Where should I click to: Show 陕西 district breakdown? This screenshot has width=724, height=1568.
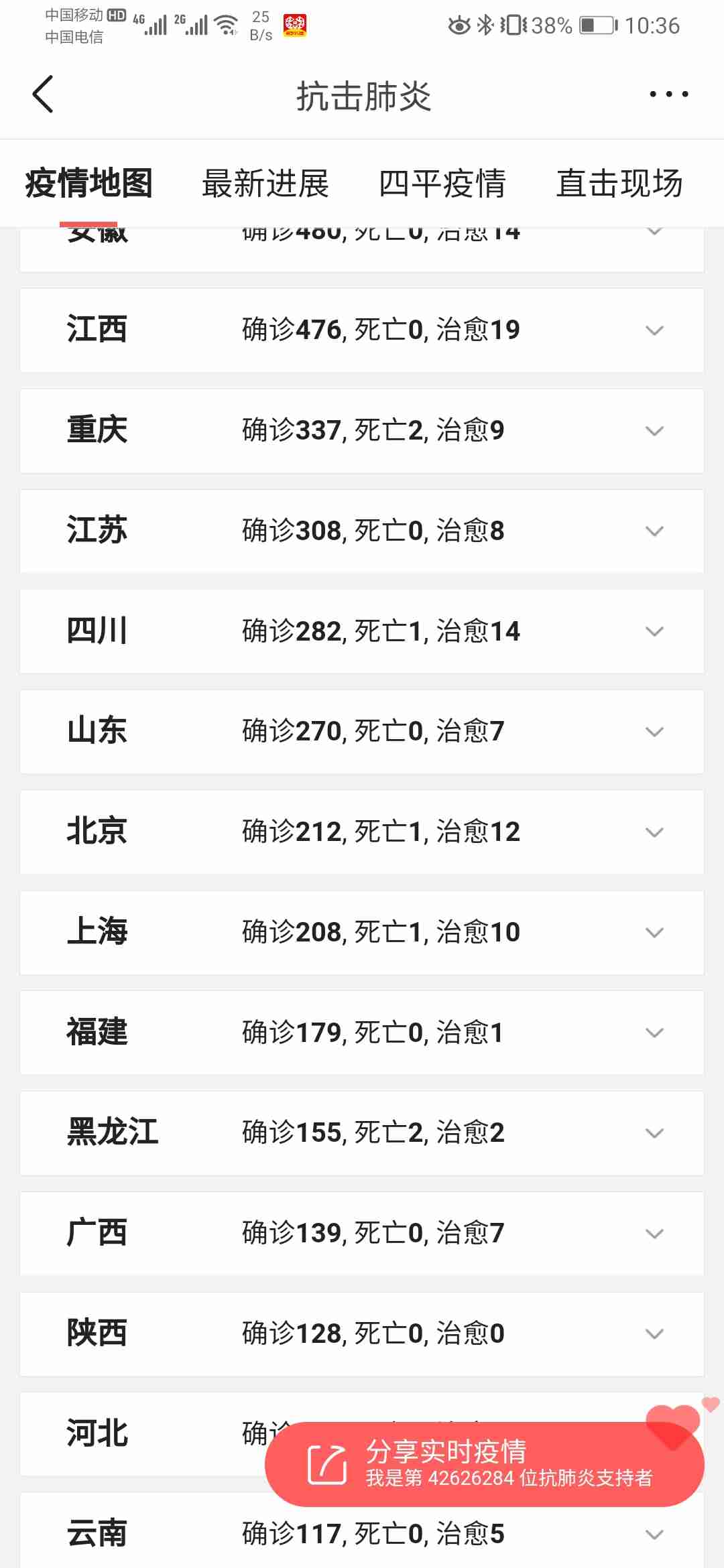click(654, 1334)
